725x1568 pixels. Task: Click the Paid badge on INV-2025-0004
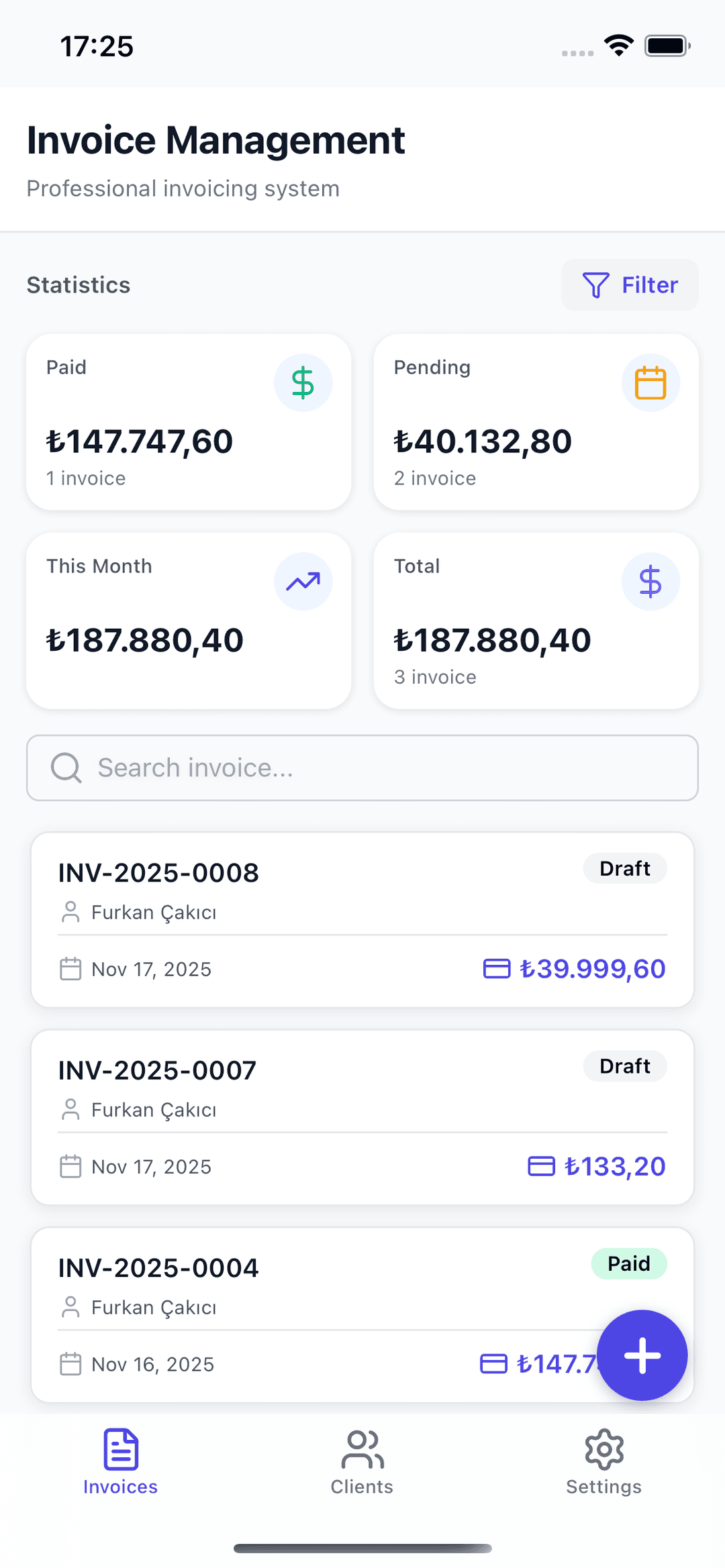coord(628,1263)
